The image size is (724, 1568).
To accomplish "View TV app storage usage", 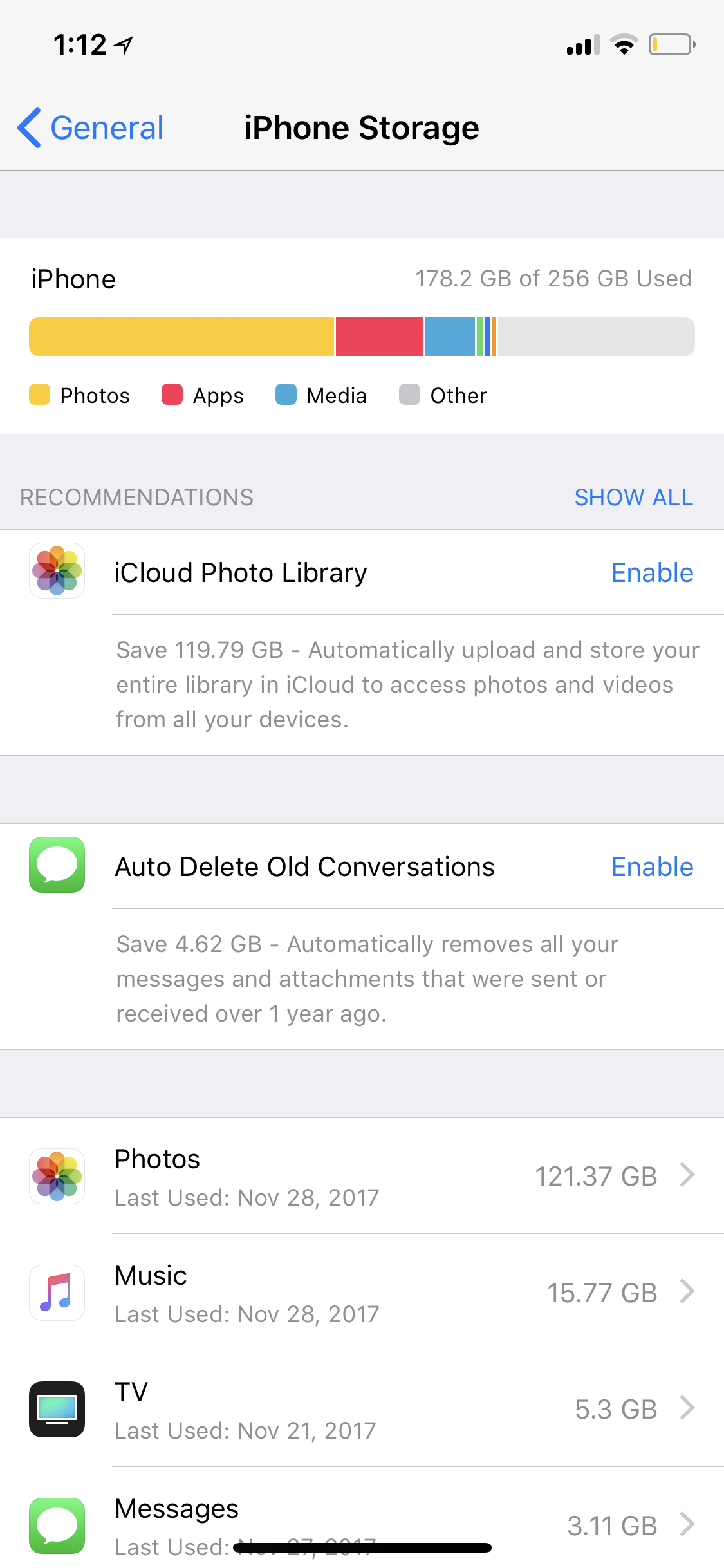I will 362,1410.
